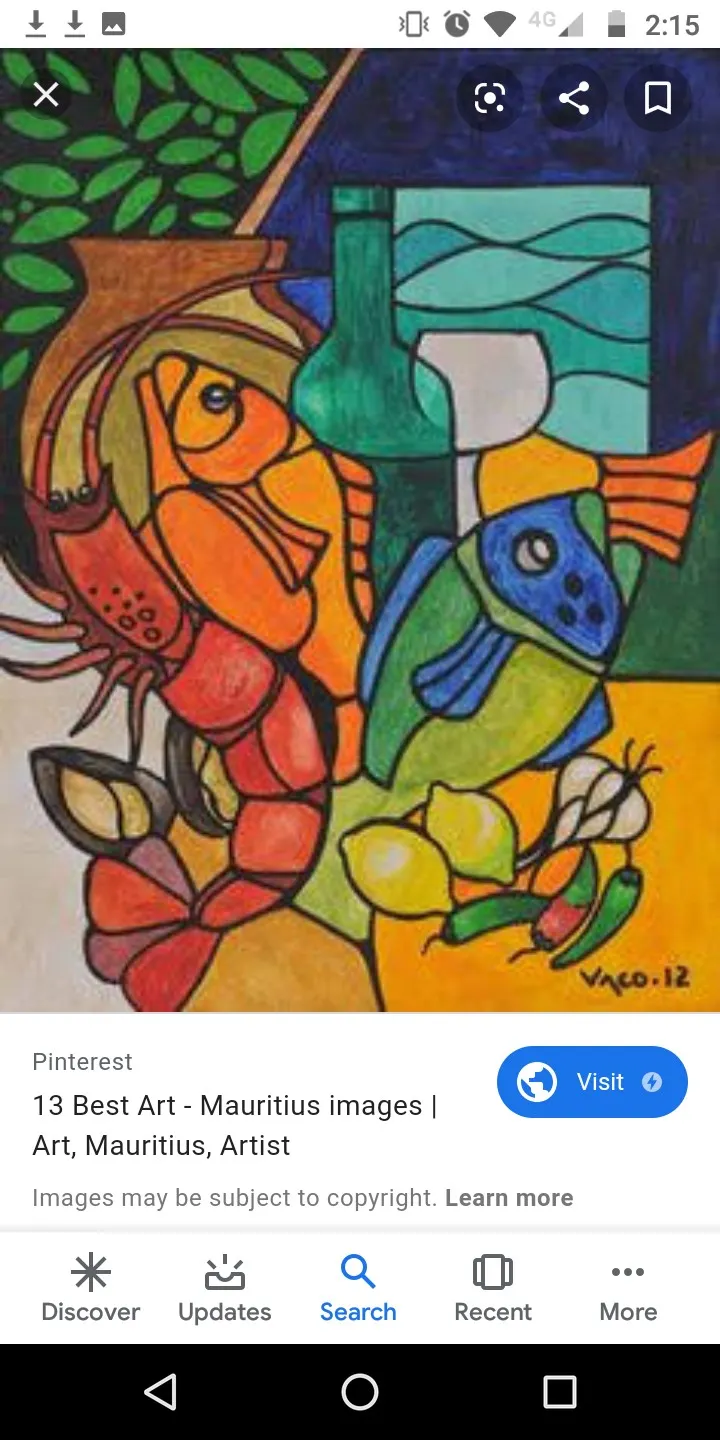Screen dimensions: 720x1440
Task: Save image to collection with bookmark icon
Action: point(657,98)
